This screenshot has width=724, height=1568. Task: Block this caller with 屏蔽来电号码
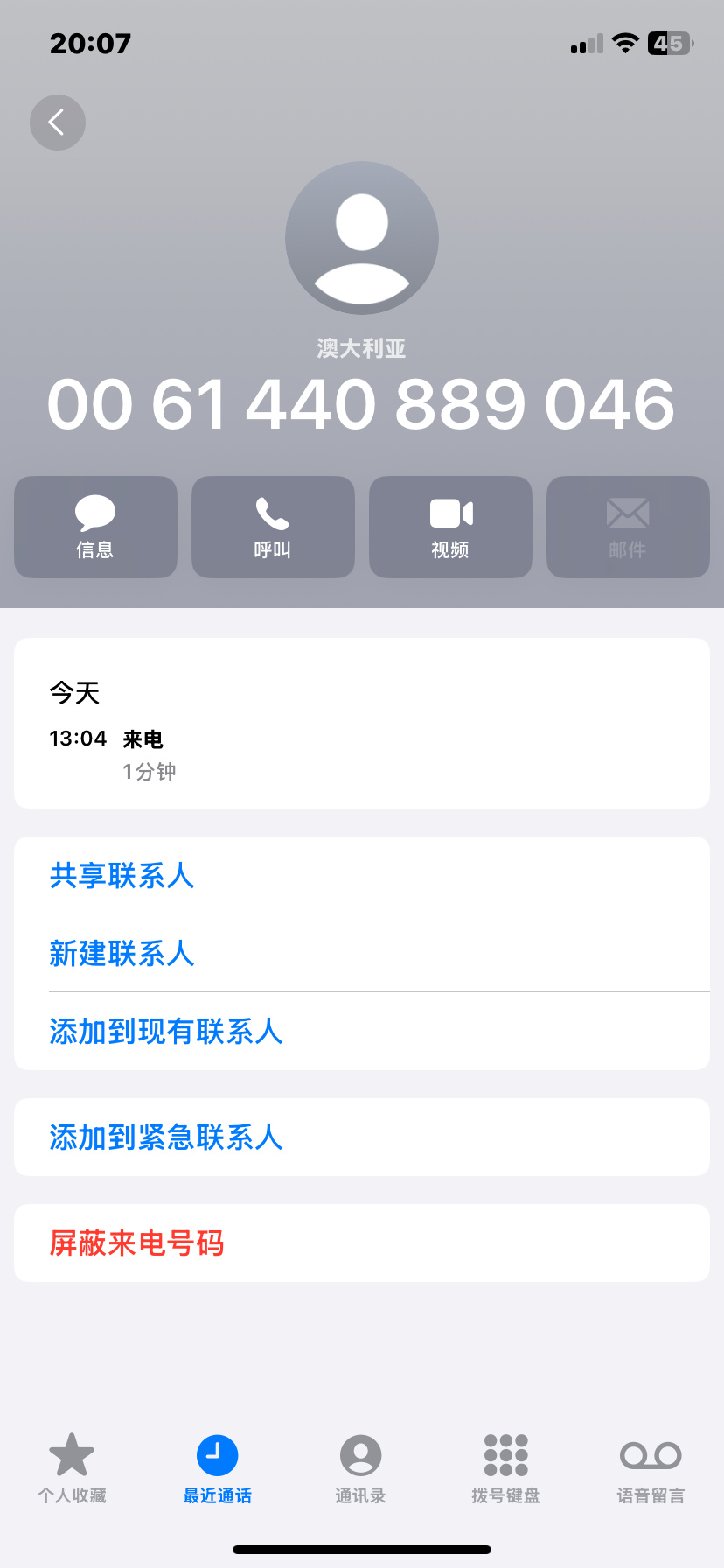coord(137,1243)
